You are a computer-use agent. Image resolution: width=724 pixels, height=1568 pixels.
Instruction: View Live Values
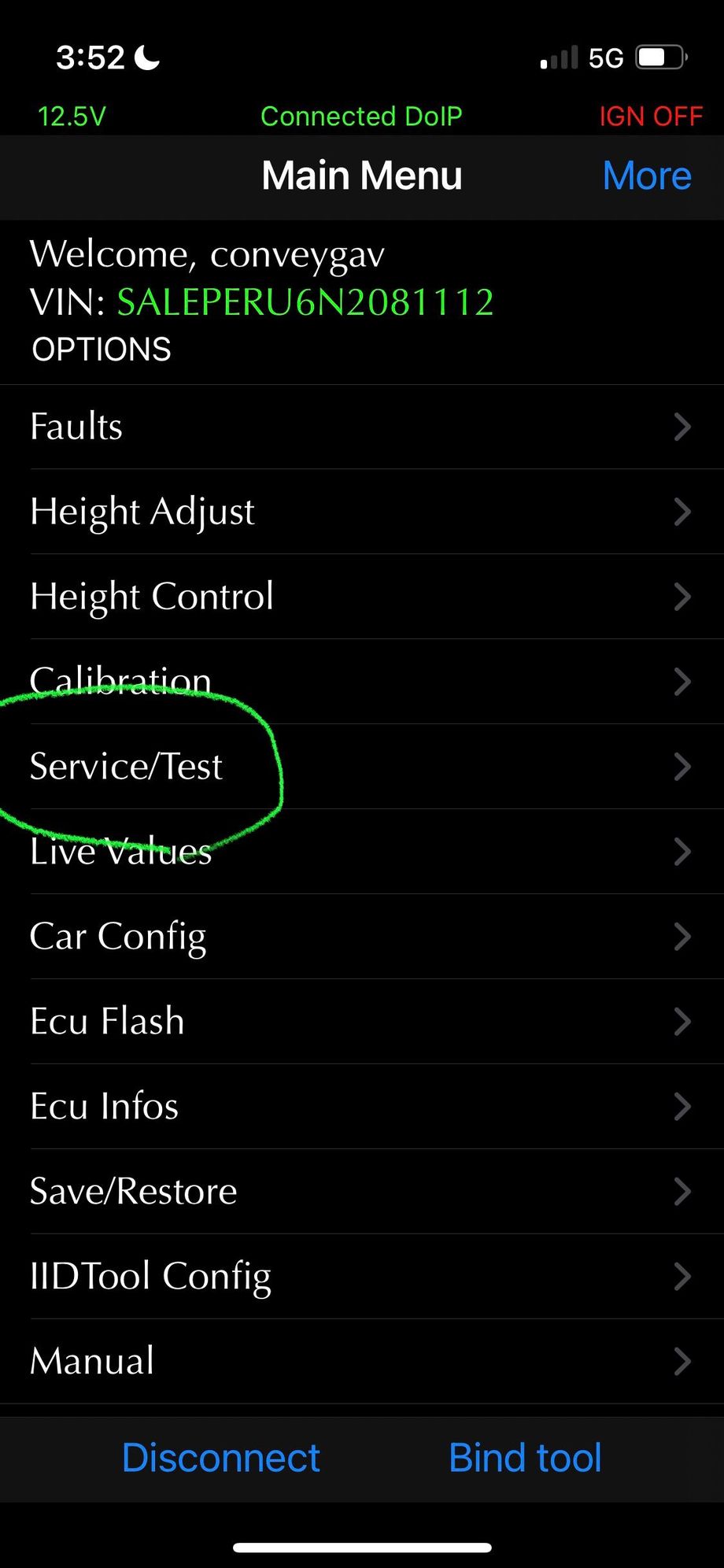360,852
